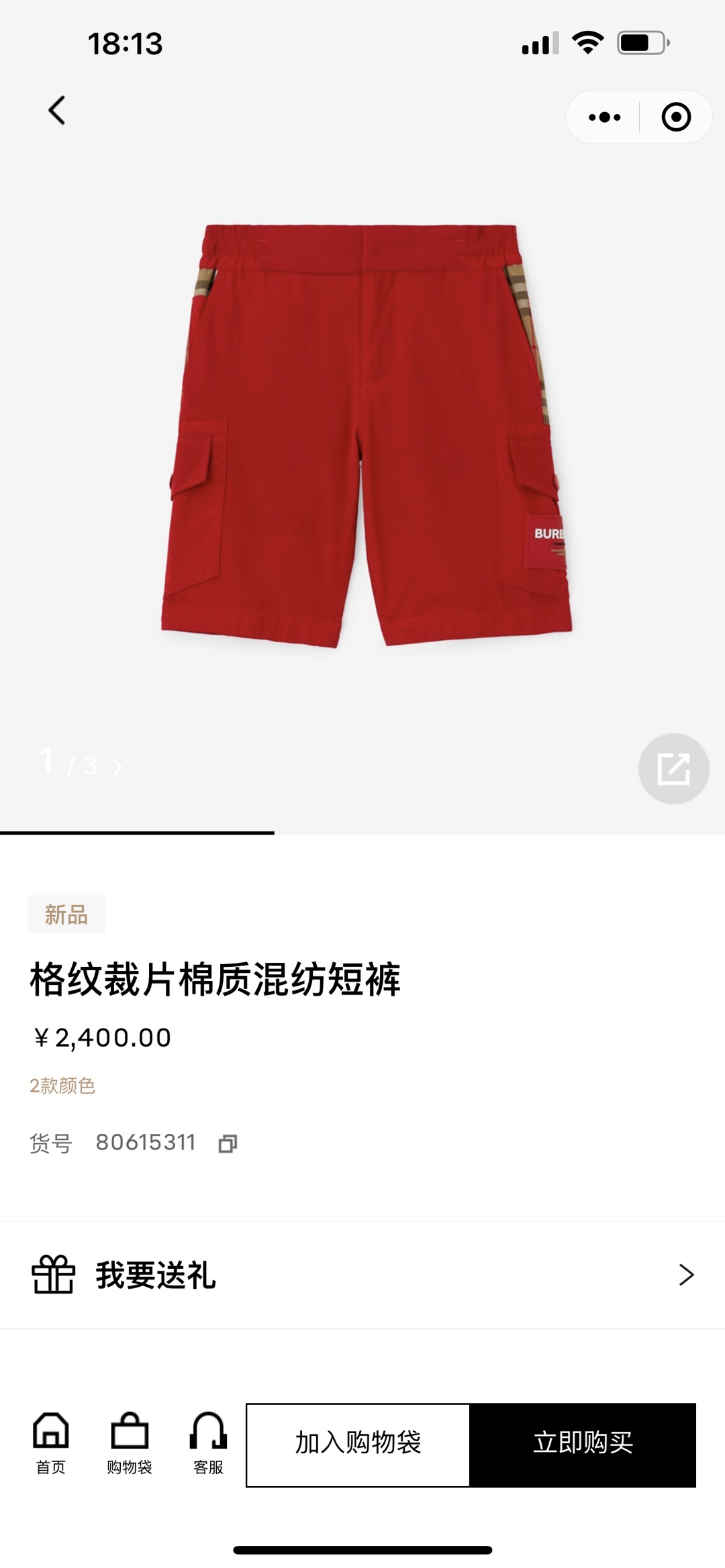Go to the 首页 home tab
Image resolution: width=725 pixels, height=1568 pixels.
51,1444
